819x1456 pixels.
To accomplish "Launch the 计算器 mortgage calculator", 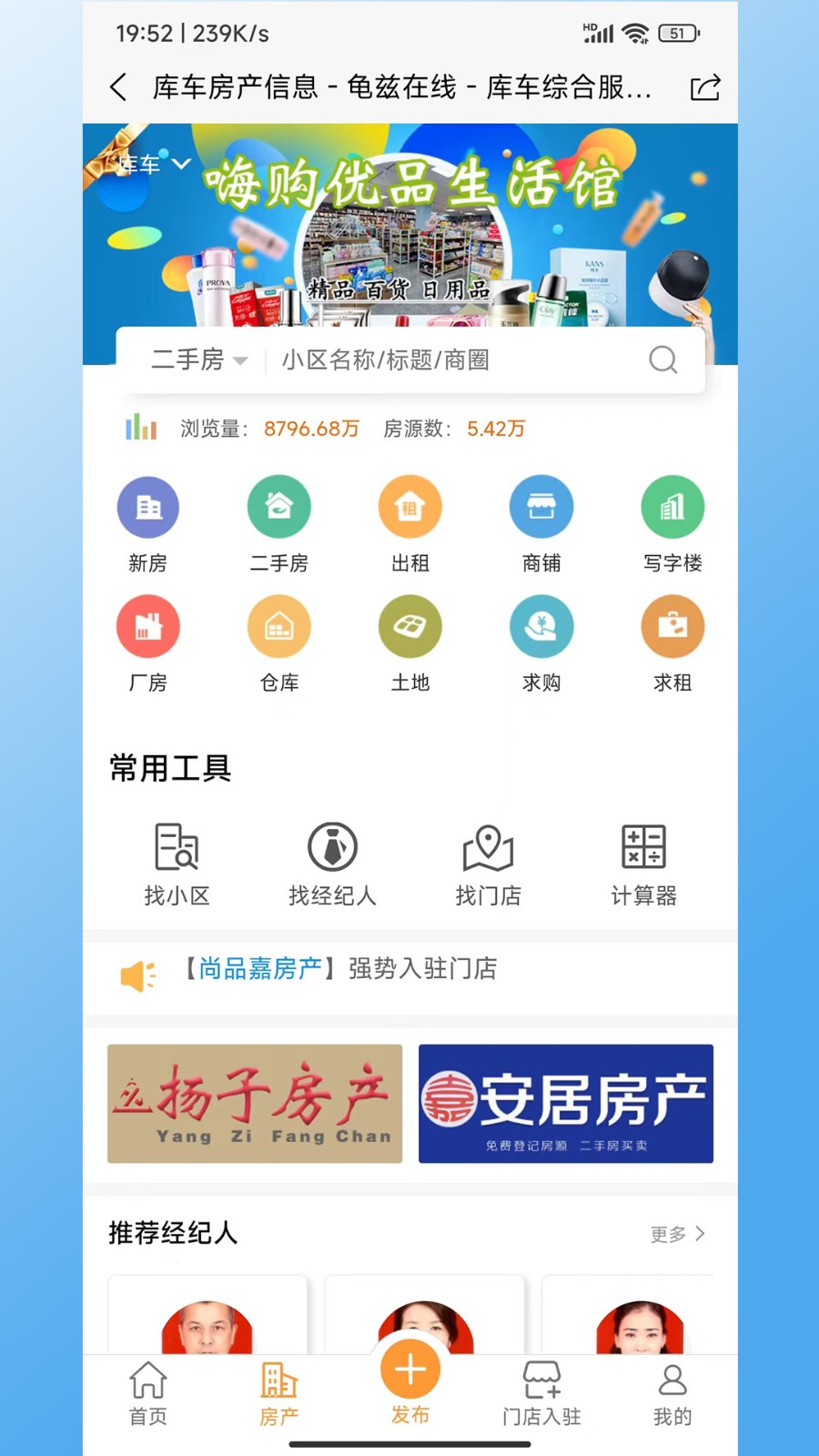I will point(643,863).
